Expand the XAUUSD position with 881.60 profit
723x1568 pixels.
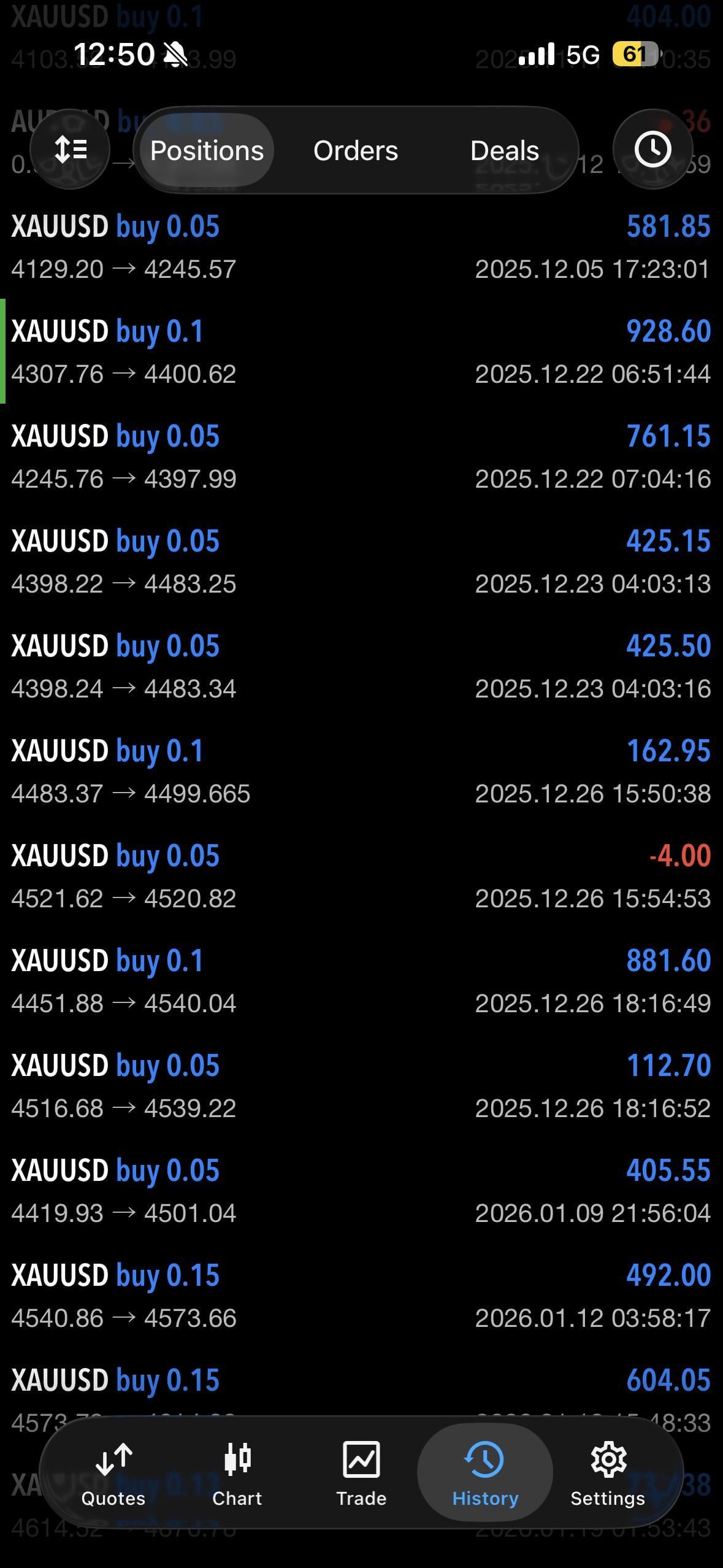pyautogui.click(x=361, y=982)
